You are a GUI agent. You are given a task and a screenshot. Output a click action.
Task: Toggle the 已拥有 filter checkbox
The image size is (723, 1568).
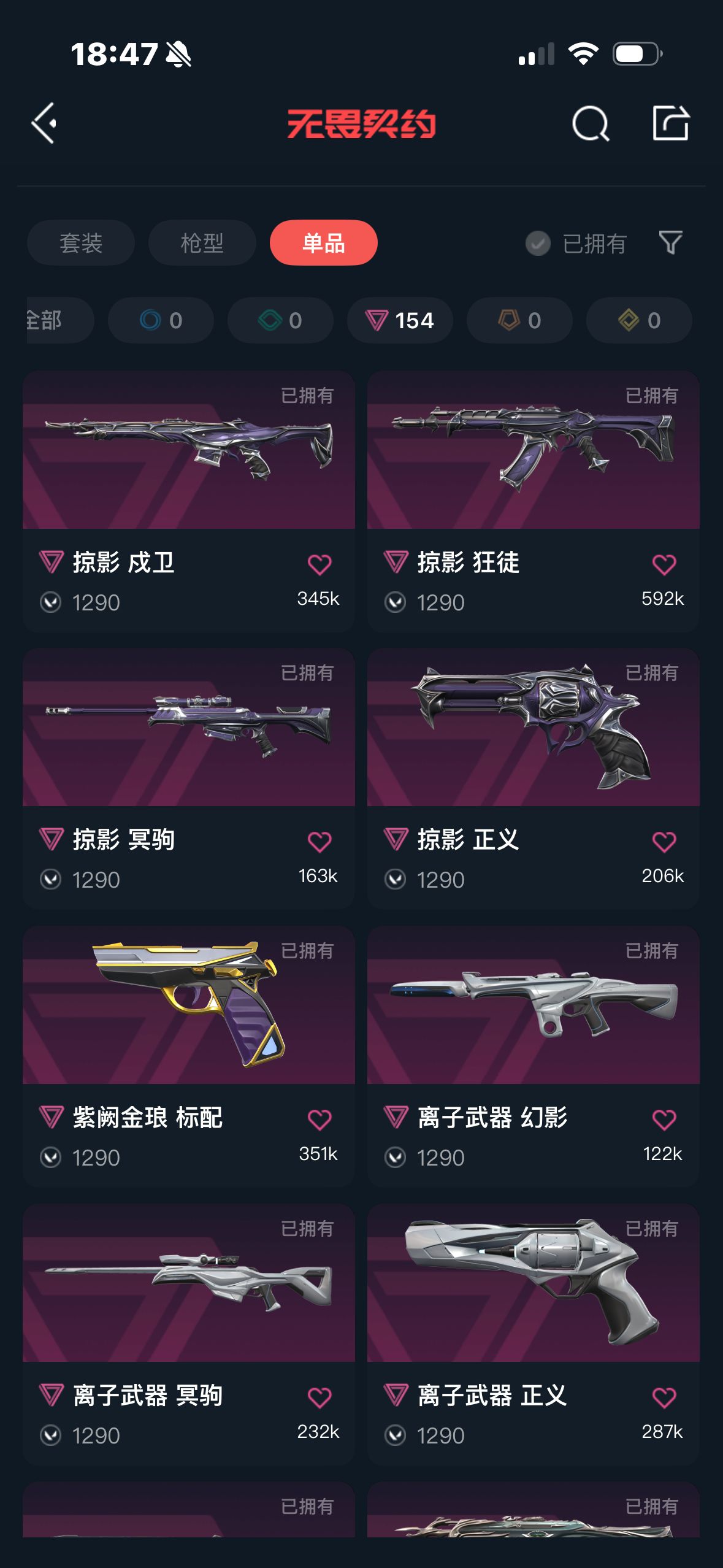538,244
